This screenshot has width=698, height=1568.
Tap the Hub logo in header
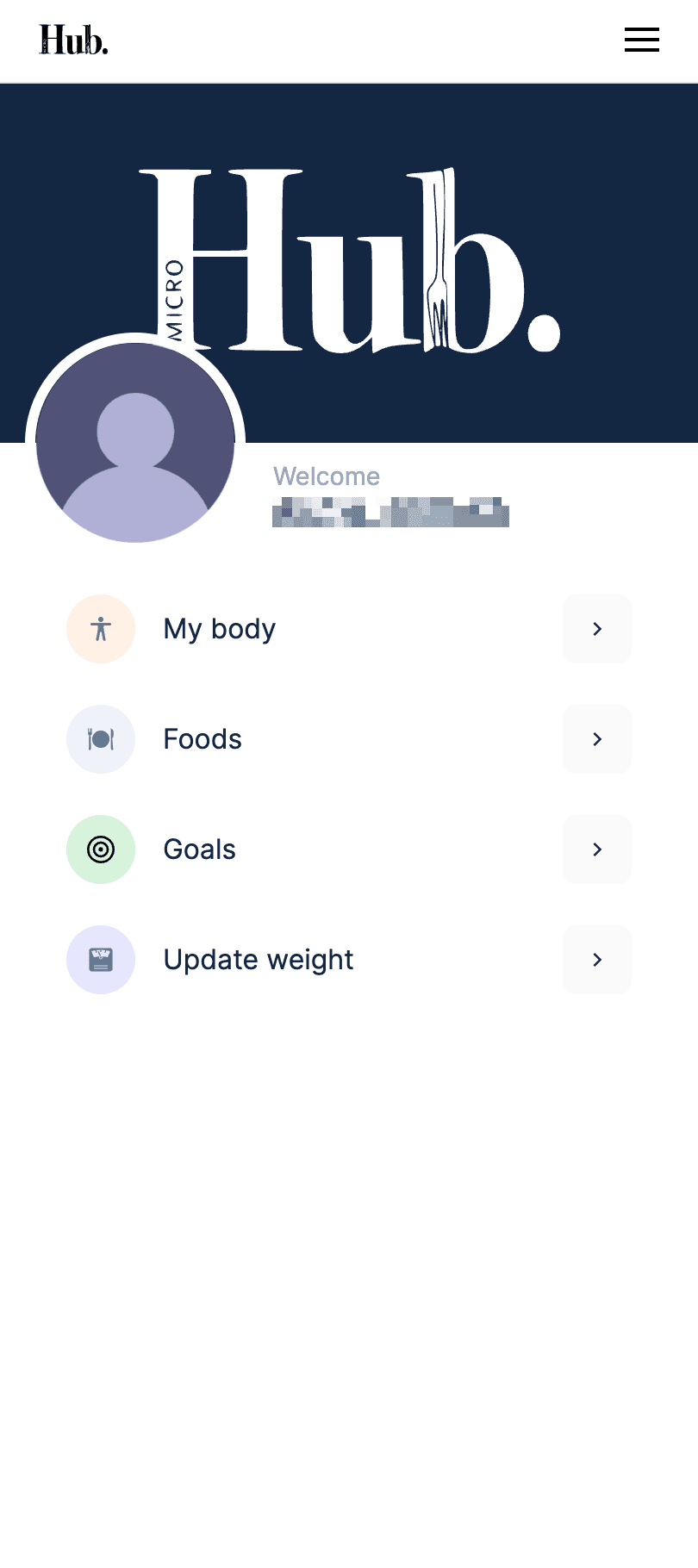pyautogui.click(x=74, y=40)
